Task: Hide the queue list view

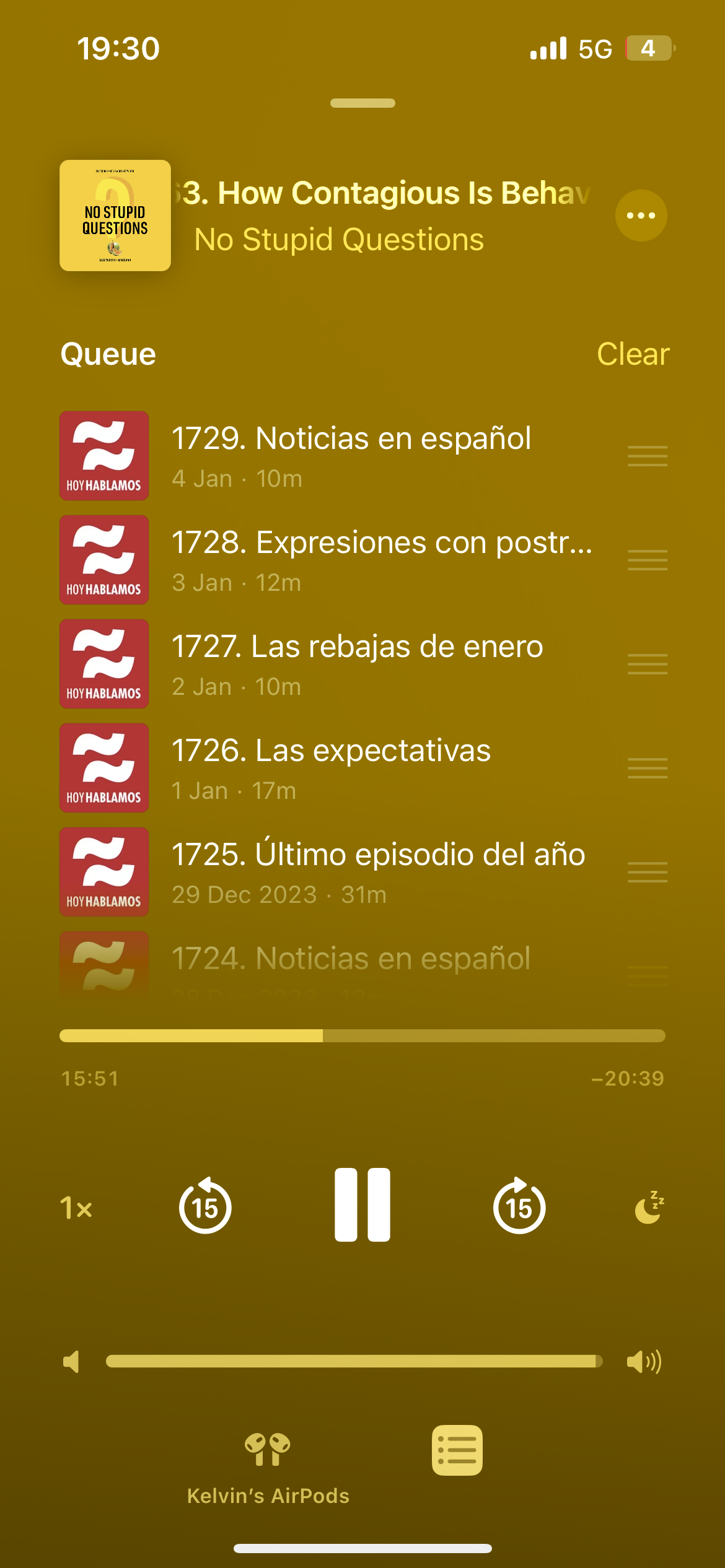Action: pyautogui.click(x=457, y=1450)
